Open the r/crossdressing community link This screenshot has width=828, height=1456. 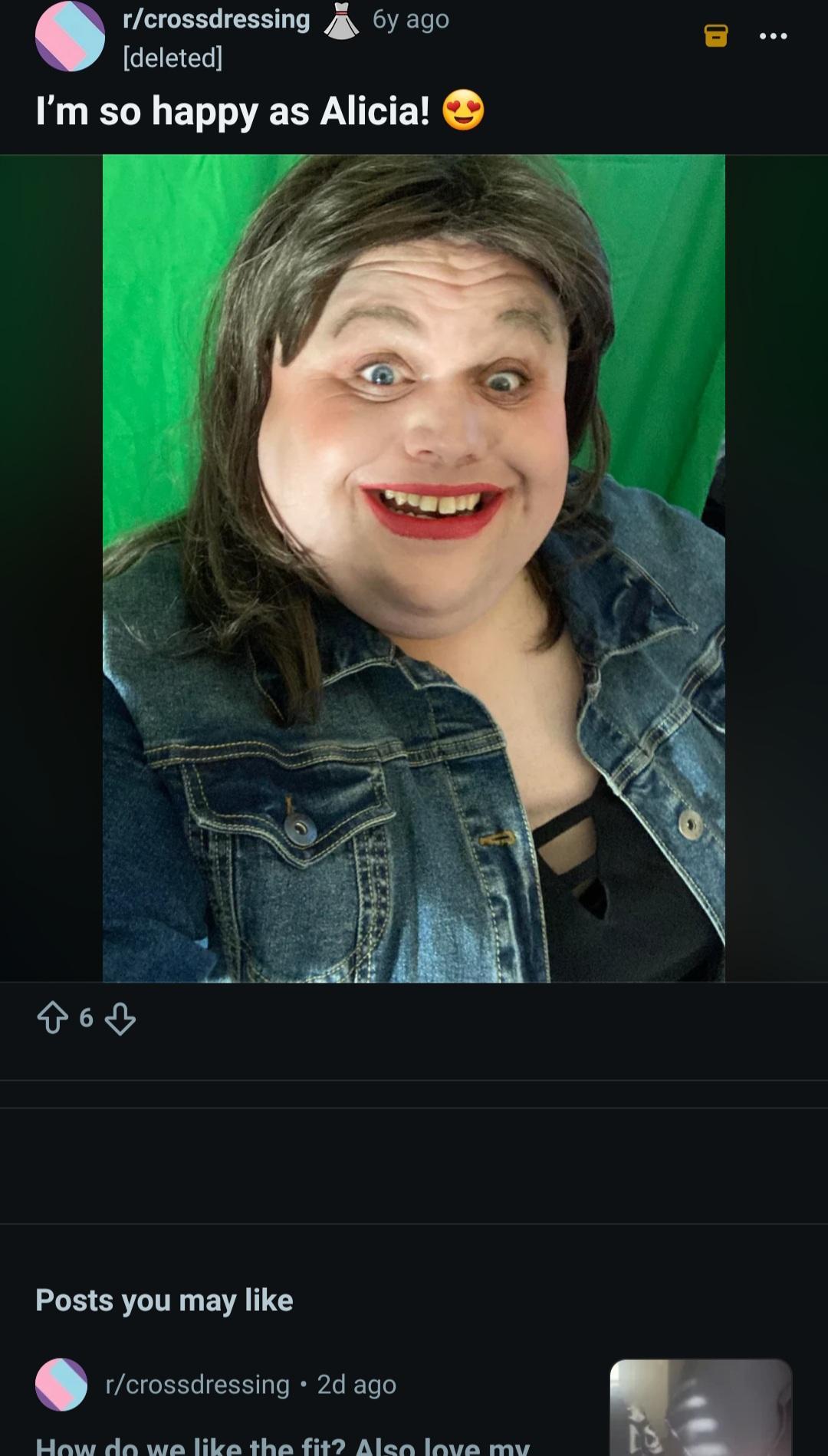tap(216, 19)
